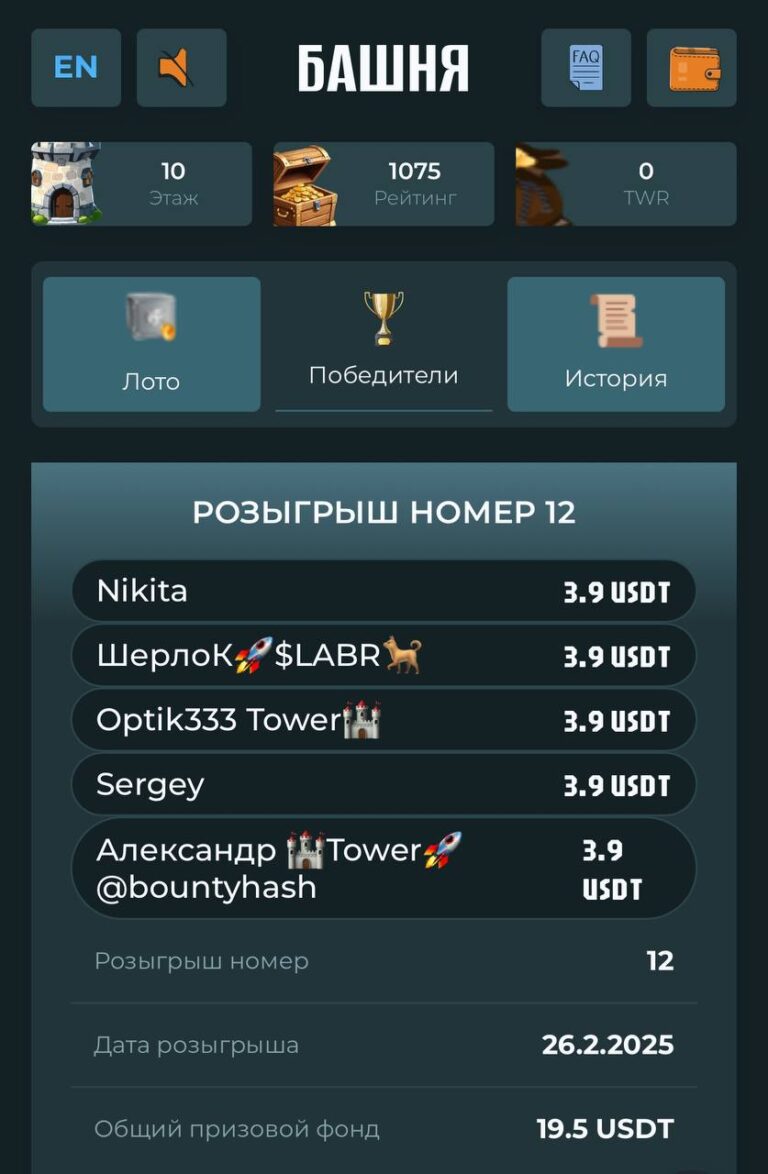This screenshot has height=1174, width=768.
Task: Switch to the Лото tab
Action: [151, 344]
